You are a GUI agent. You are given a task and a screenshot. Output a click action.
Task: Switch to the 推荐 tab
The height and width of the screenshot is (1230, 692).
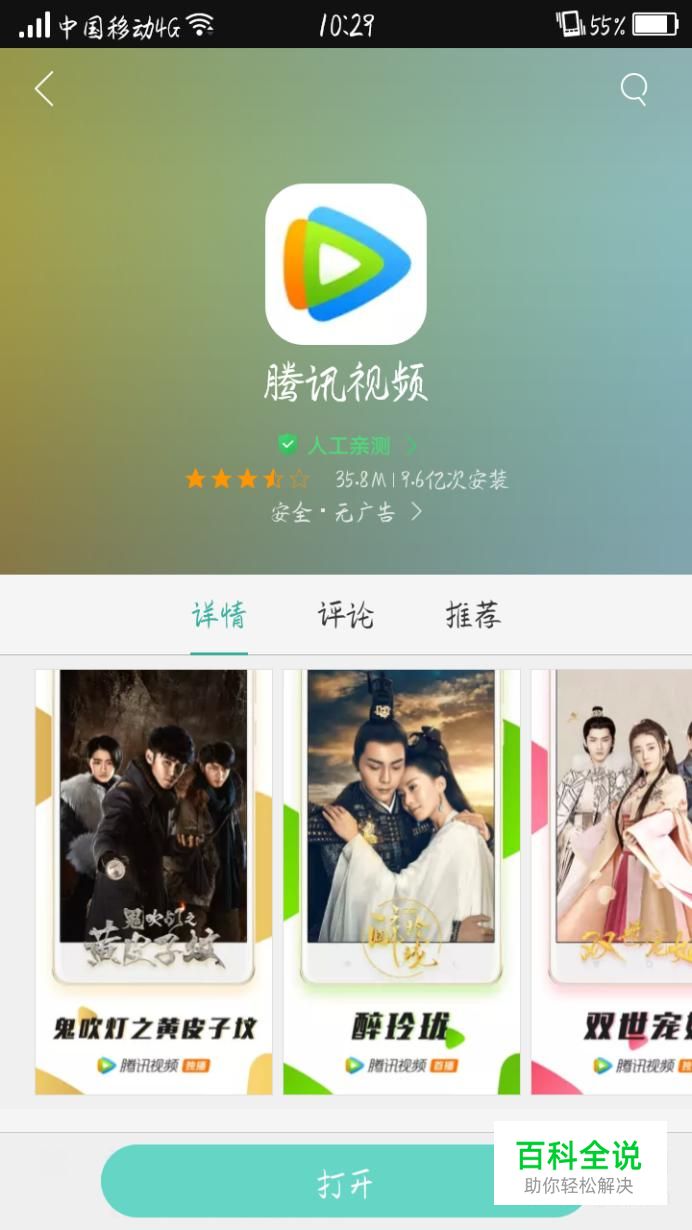473,615
